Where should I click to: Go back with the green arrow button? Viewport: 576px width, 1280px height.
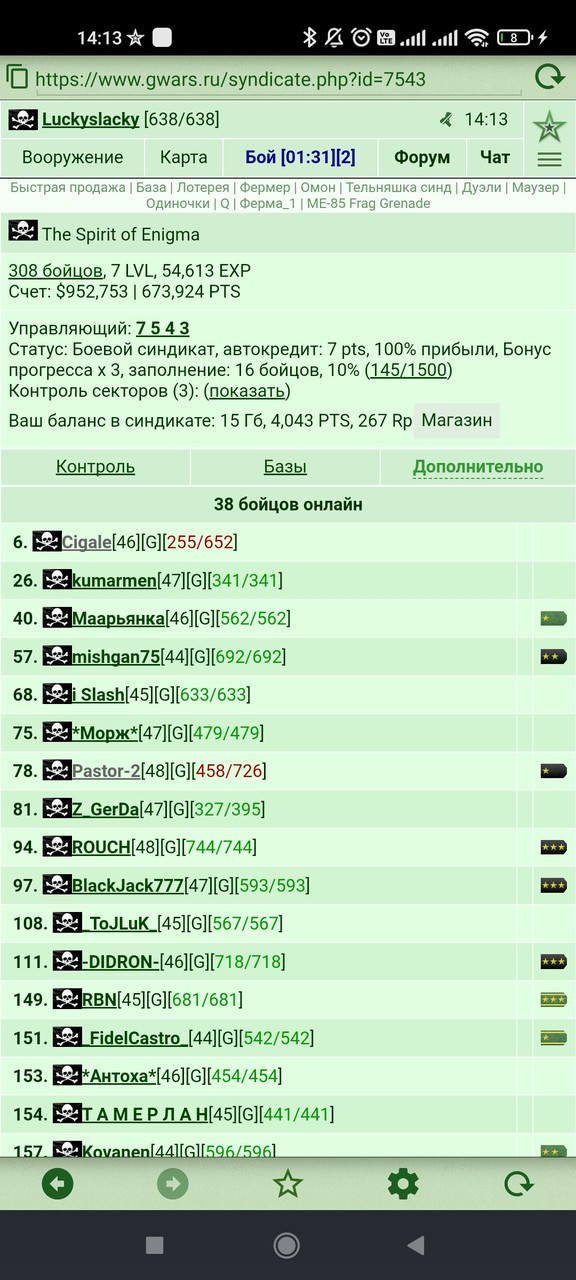point(58,1185)
